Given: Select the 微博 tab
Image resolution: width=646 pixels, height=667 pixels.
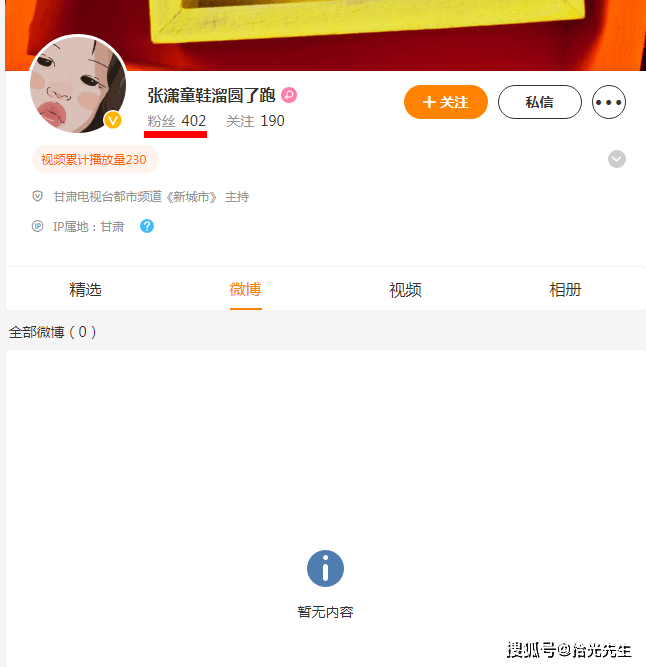Looking at the screenshot, I should point(245,290).
